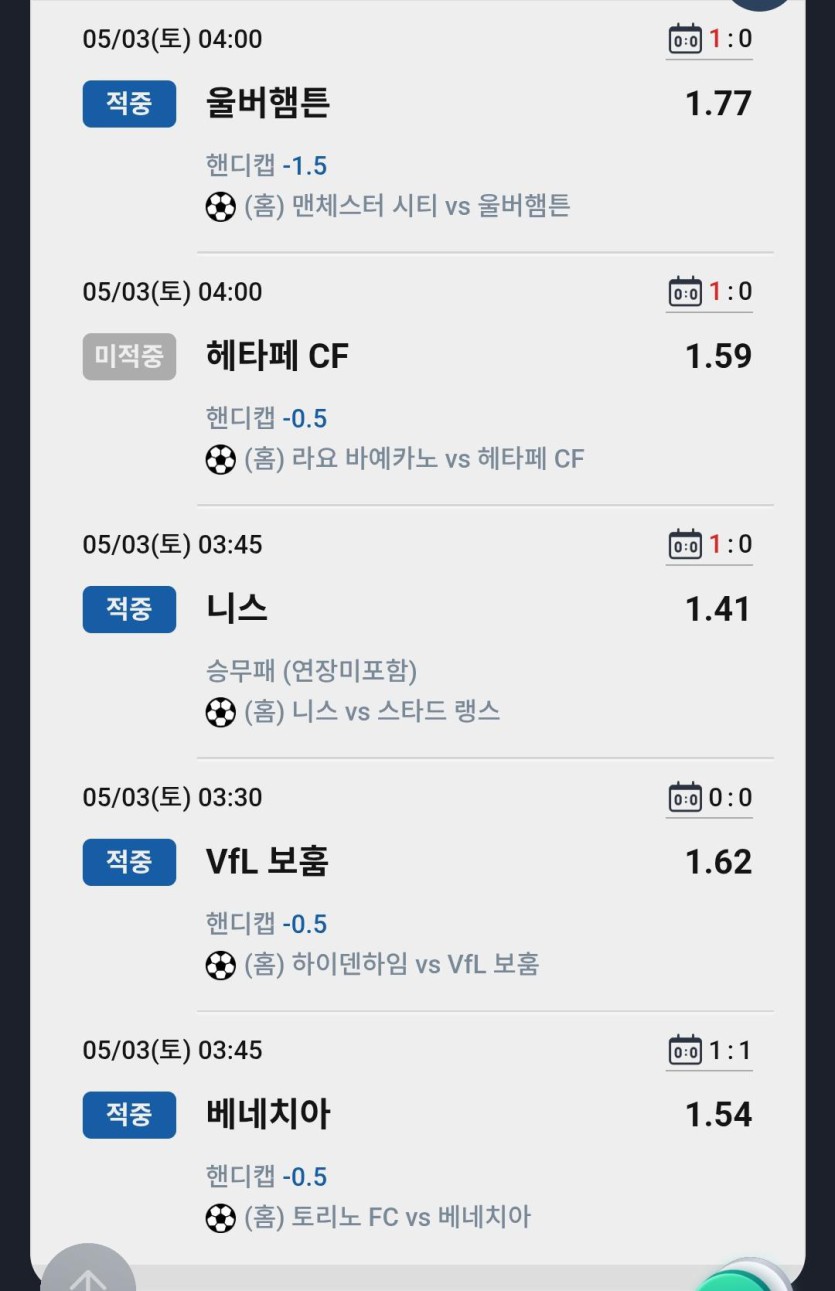Open the 1:1 score details for the 베네치아 bet

click(710, 1052)
